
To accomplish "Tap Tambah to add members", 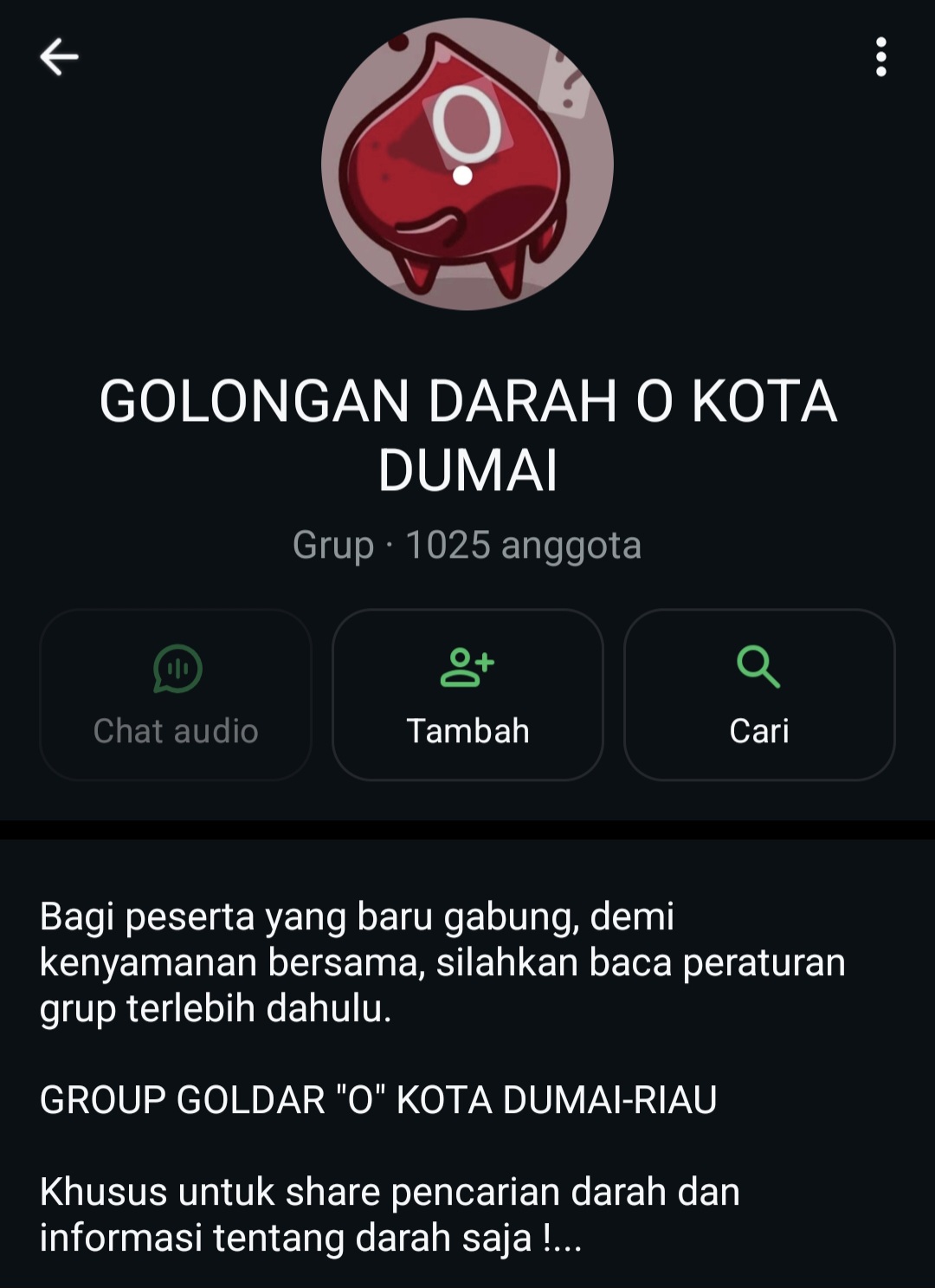I will 467,695.
